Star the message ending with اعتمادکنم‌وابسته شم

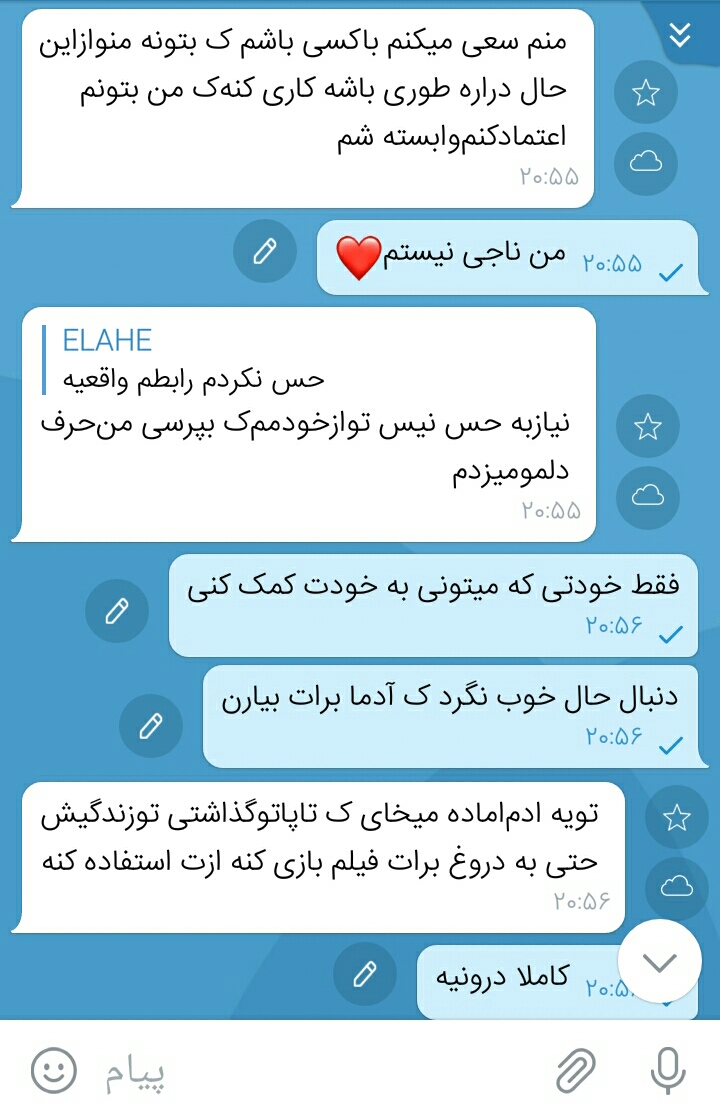646,93
